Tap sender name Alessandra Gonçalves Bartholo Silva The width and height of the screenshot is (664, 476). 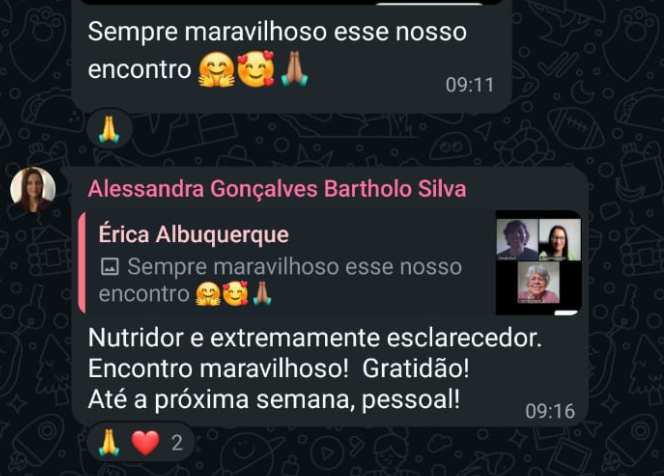coord(277,189)
